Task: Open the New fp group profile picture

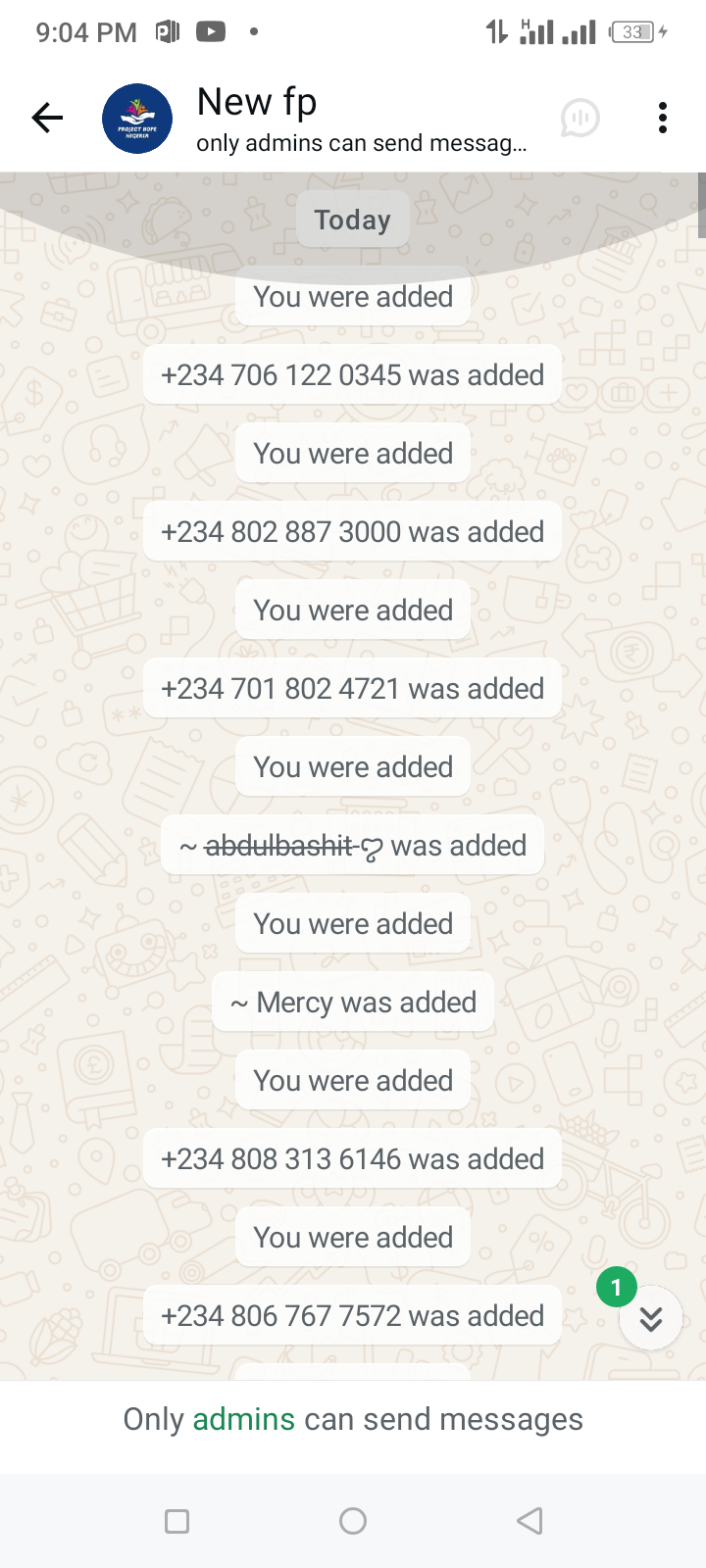Action: pos(137,119)
